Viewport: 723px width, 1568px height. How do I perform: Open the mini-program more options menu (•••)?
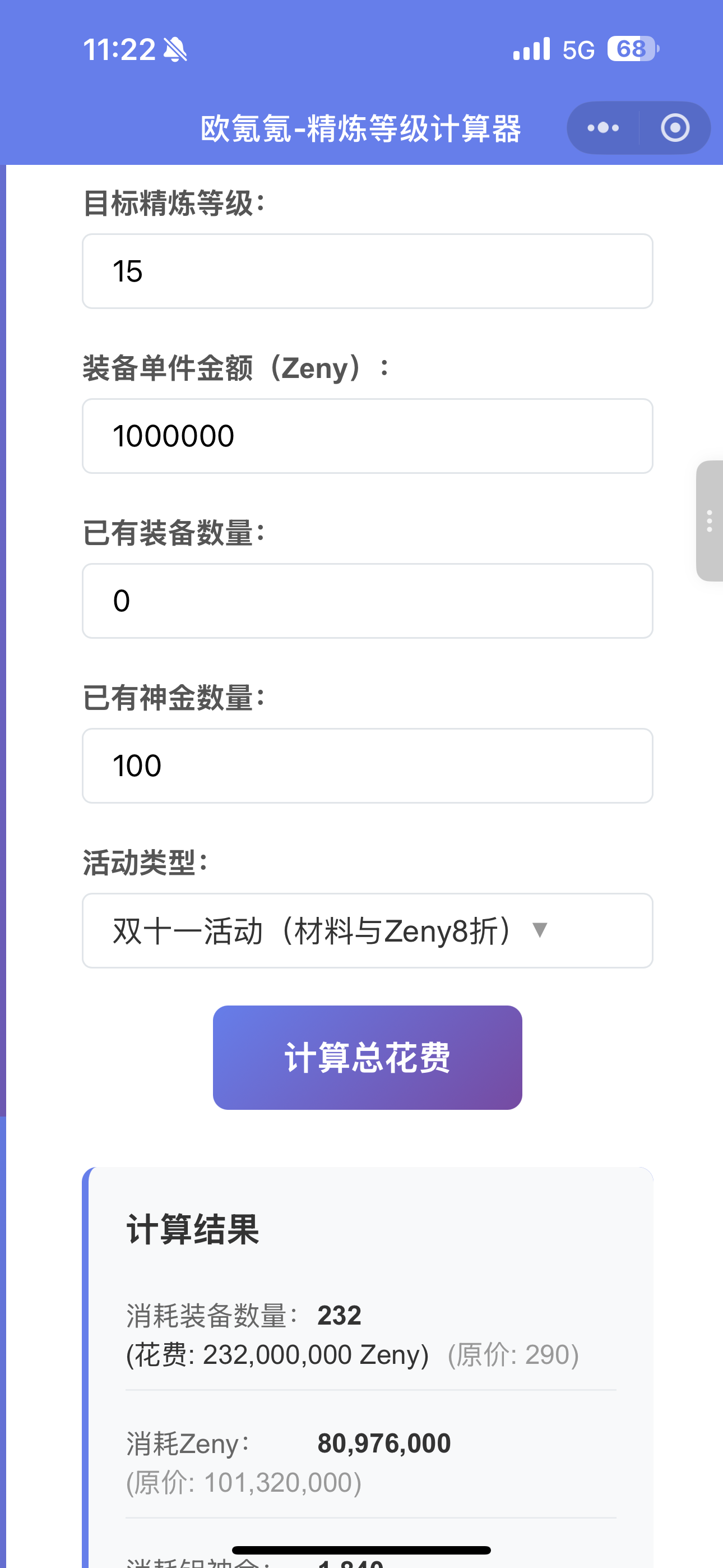(x=601, y=127)
